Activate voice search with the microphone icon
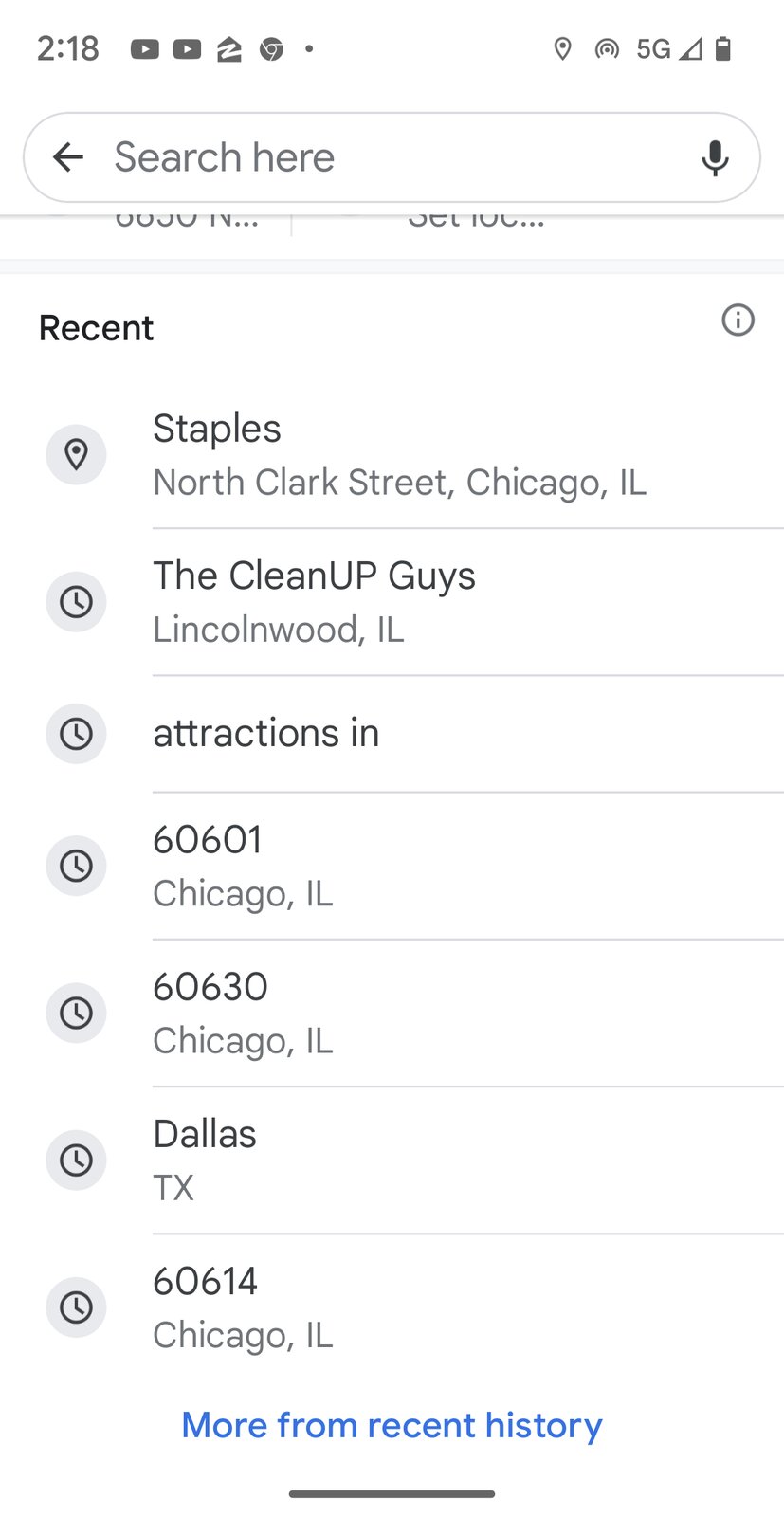Viewport: 784px width, 1517px height. pyautogui.click(x=715, y=157)
